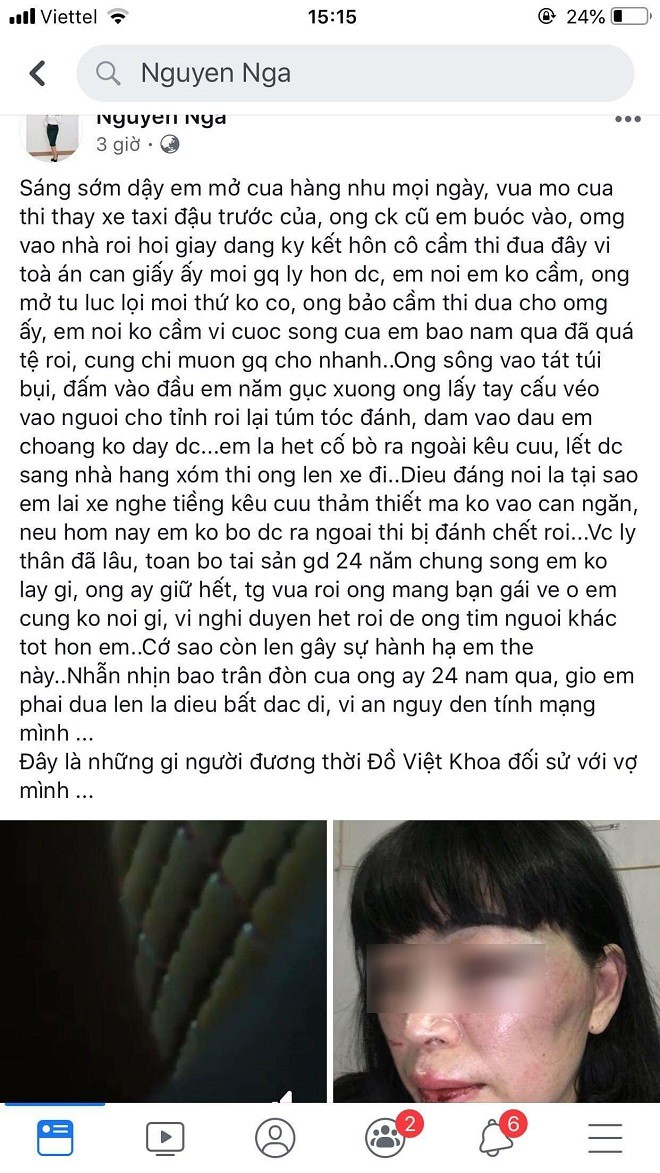Open the Groups tab
Screen dimensions: 660x1173
click(385, 1137)
